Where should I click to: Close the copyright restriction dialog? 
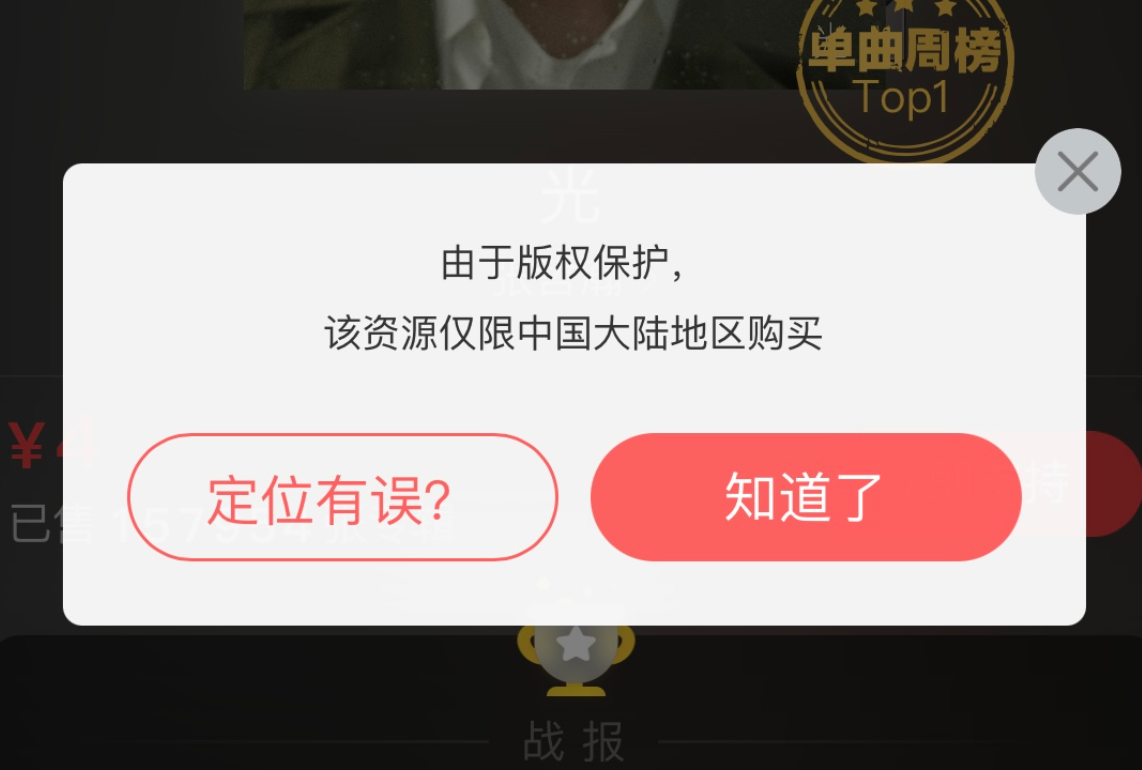pyautogui.click(x=1077, y=172)
